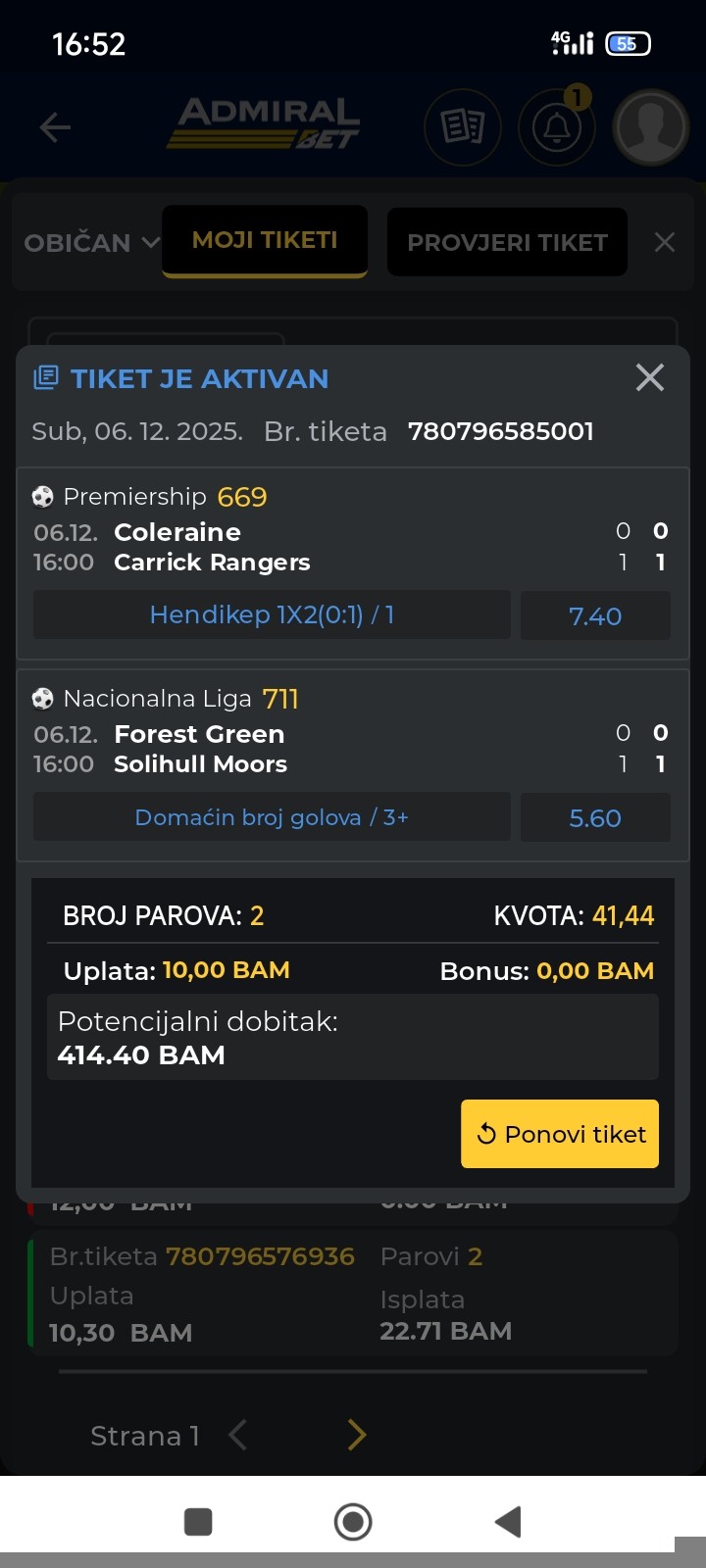
Task: Open recent apps from the navigation bar
Action: click(198, 1522)
